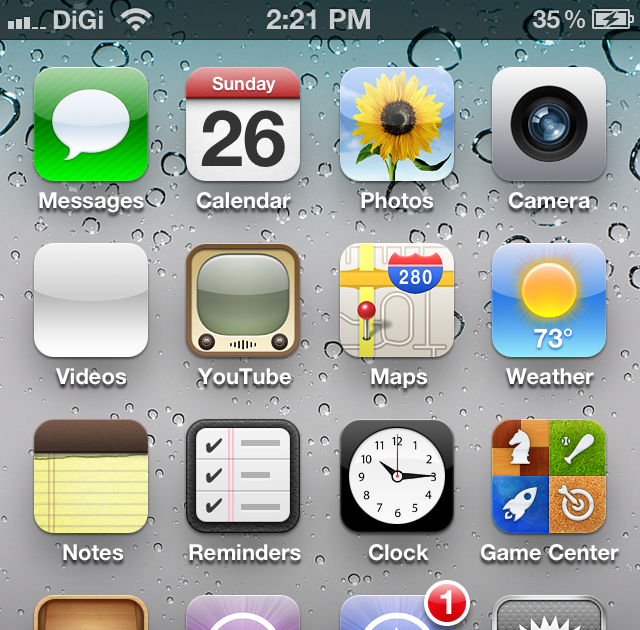The width and height of the screenshot is (640, 630).
Task: Launch the Camera app
Action: (548, 124)
